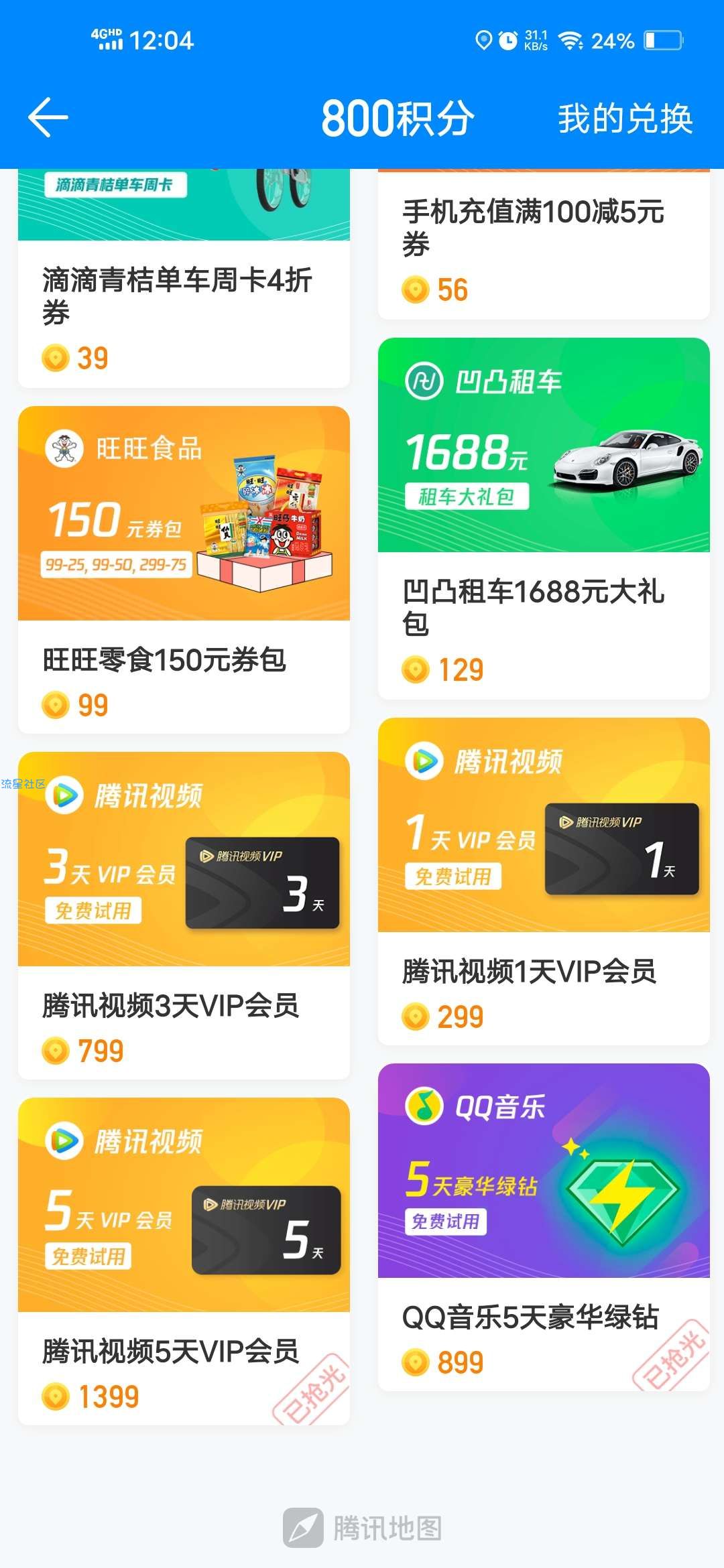View the 凹凸租车1688元大礼包 card
The image size is (724, 1568).
(543, 519)
